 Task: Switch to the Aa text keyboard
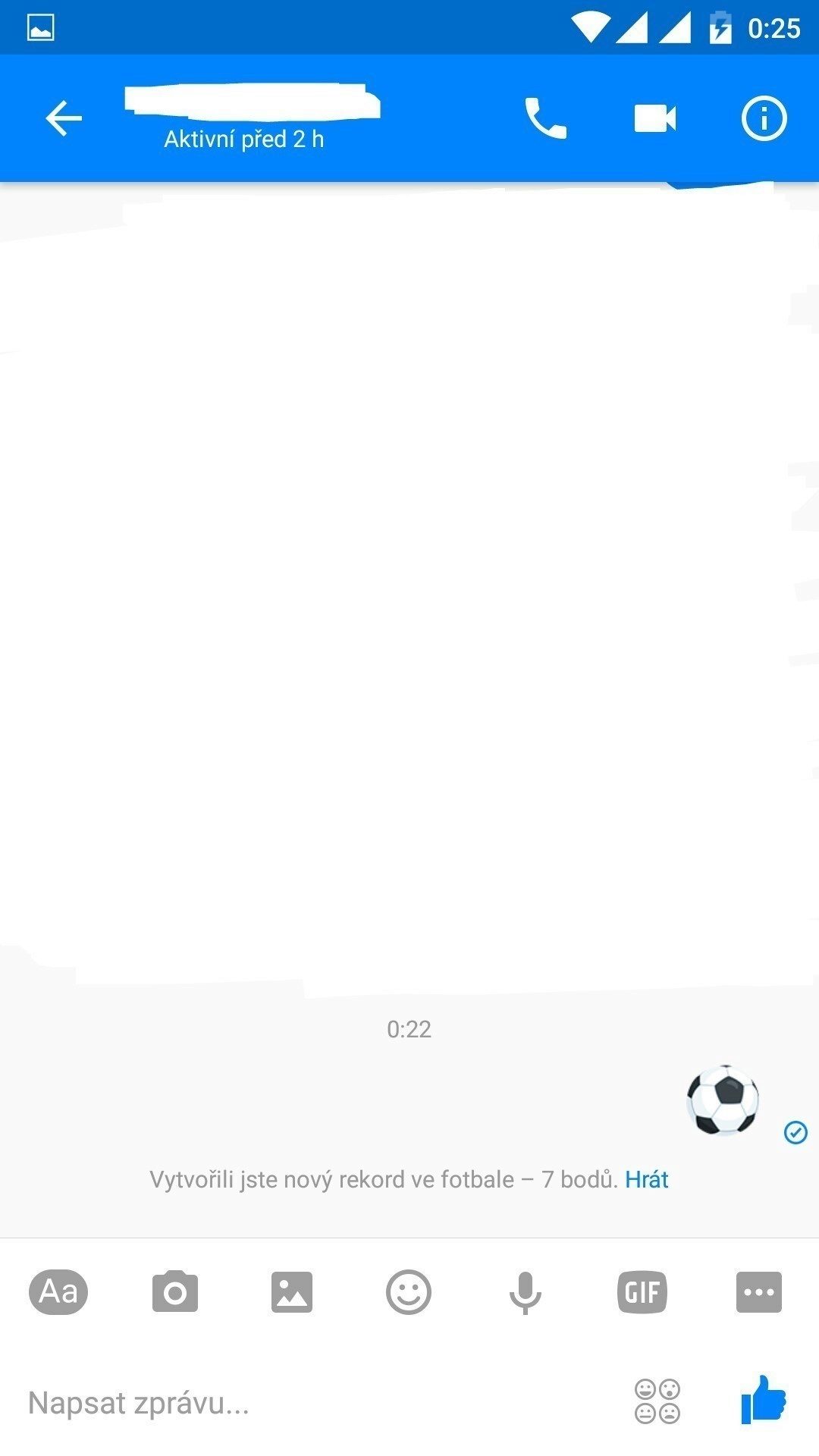(x=58, y=1291)
